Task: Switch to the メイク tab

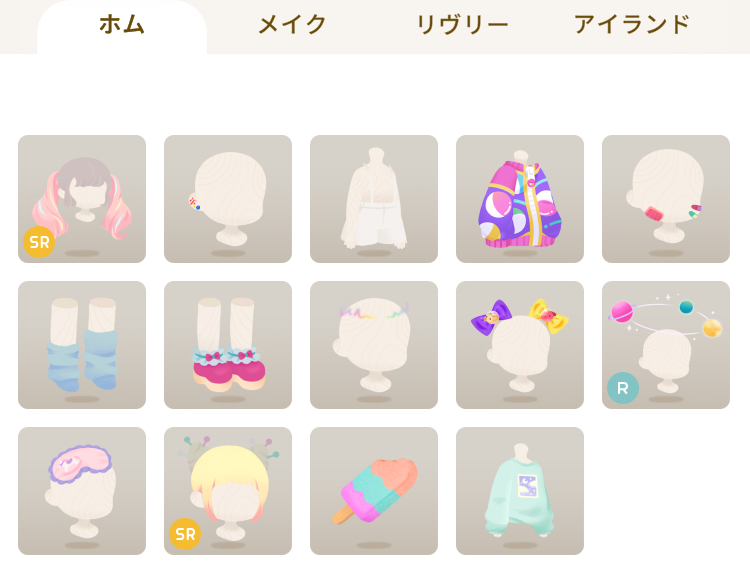Action: click(x=292, y=26)
